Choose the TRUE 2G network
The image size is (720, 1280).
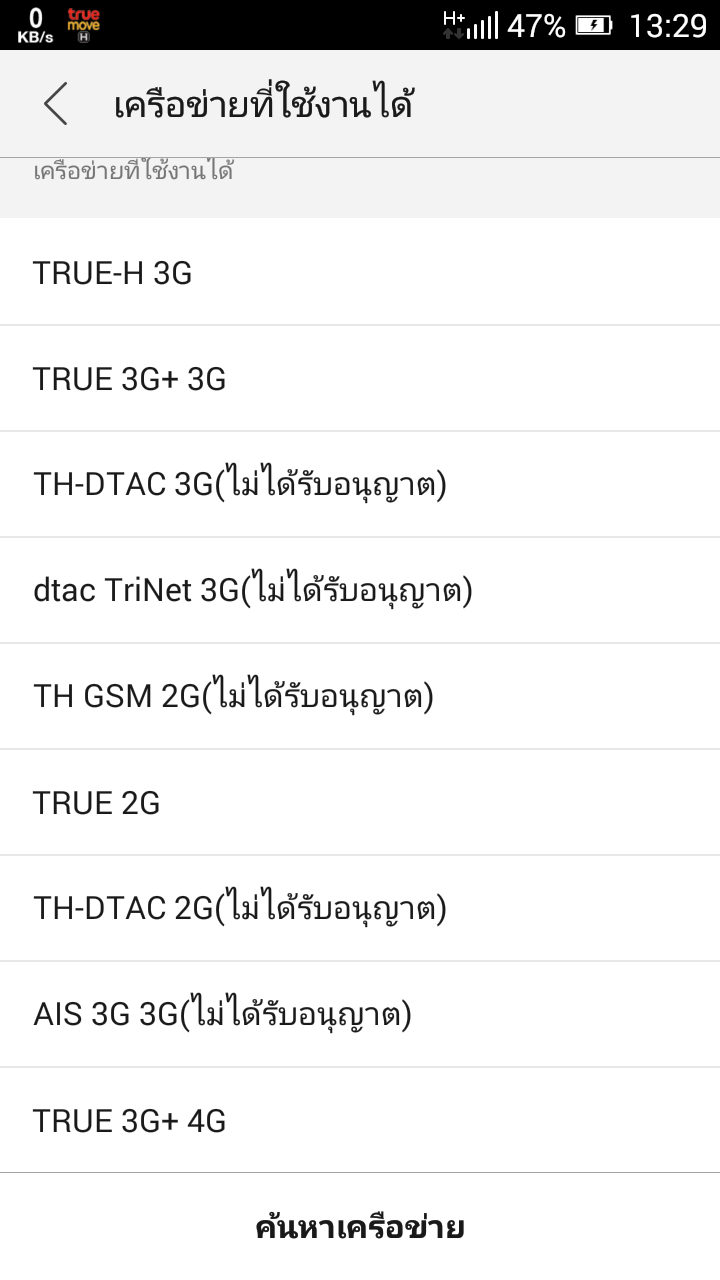pos(360,802)
